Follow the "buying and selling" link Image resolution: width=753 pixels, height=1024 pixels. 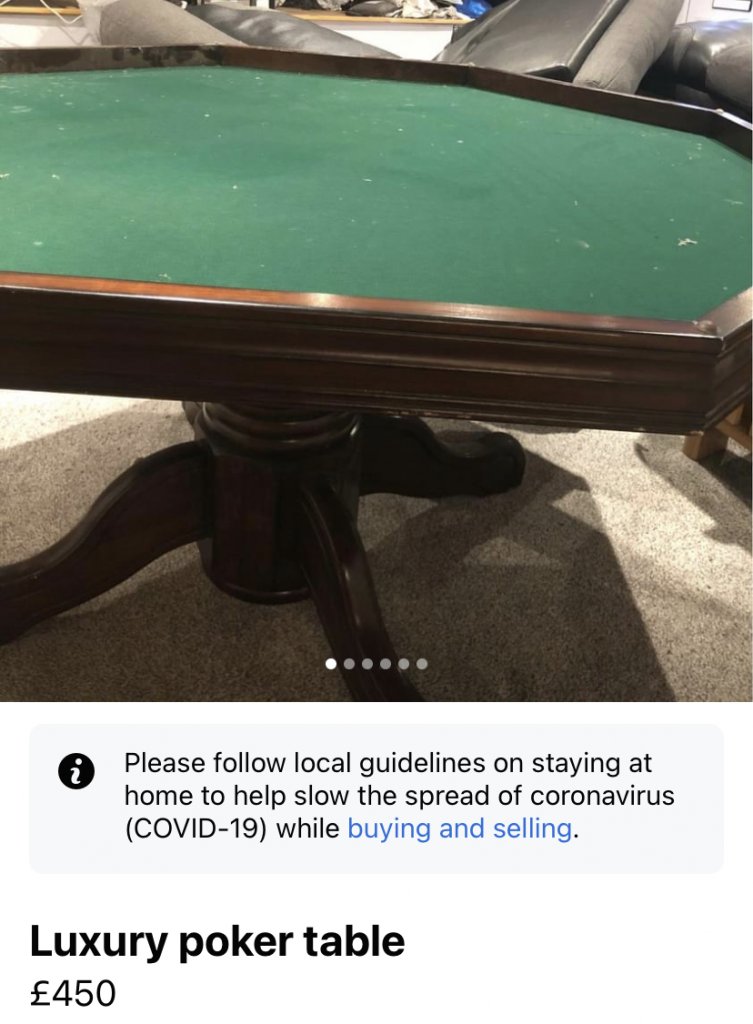click(x=459, y=829)
